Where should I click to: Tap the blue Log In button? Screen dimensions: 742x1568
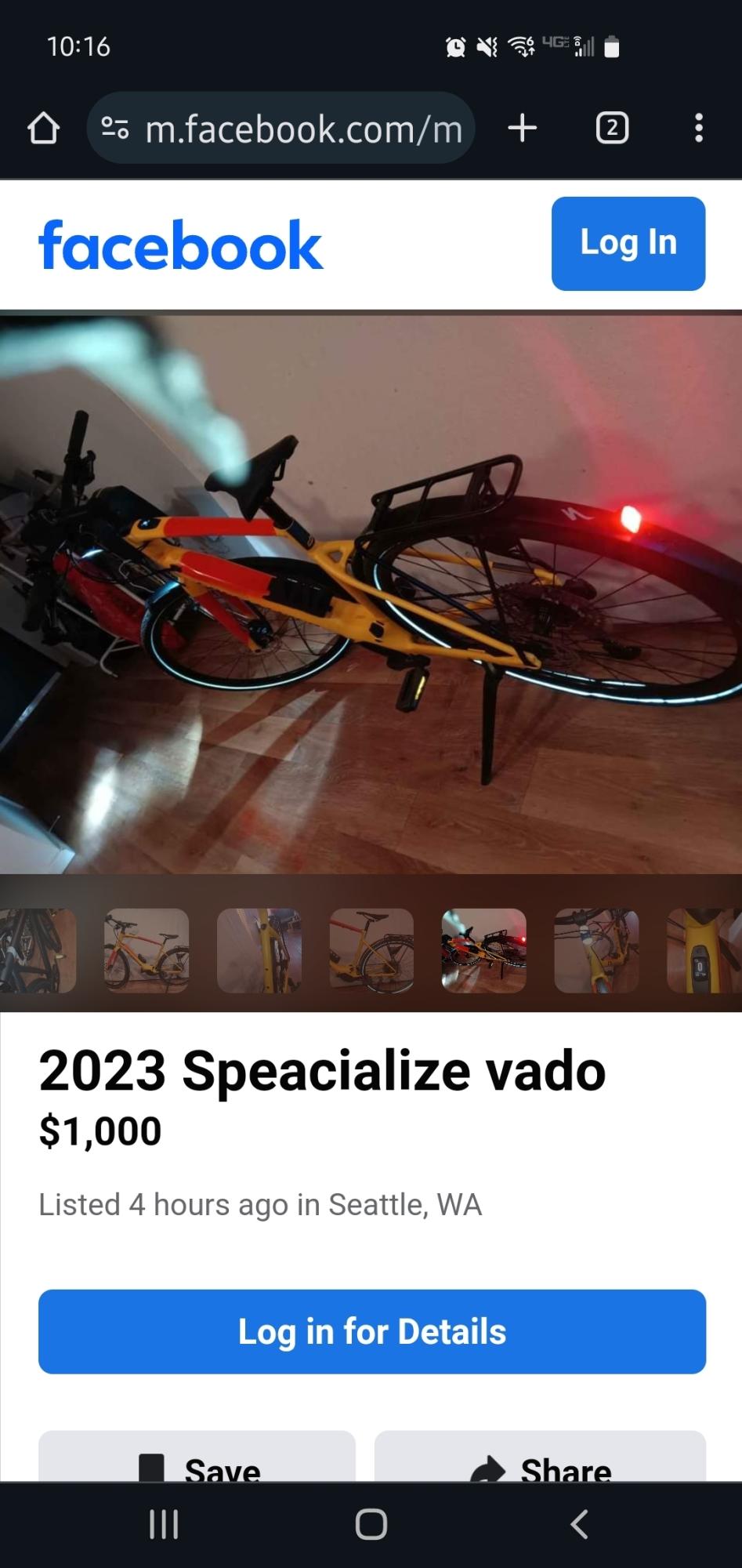click(628, 243)
